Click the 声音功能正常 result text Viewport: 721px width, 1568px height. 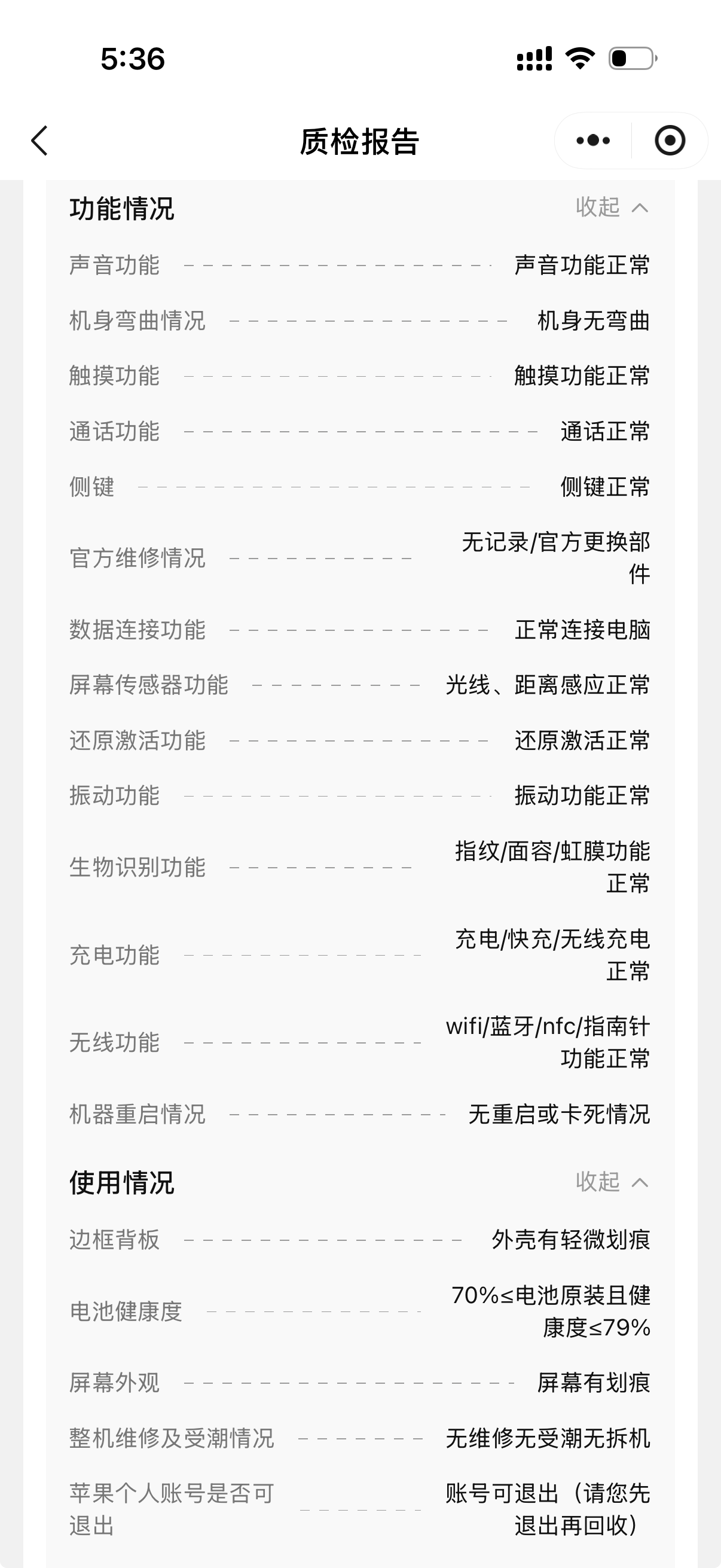(581, 266)
